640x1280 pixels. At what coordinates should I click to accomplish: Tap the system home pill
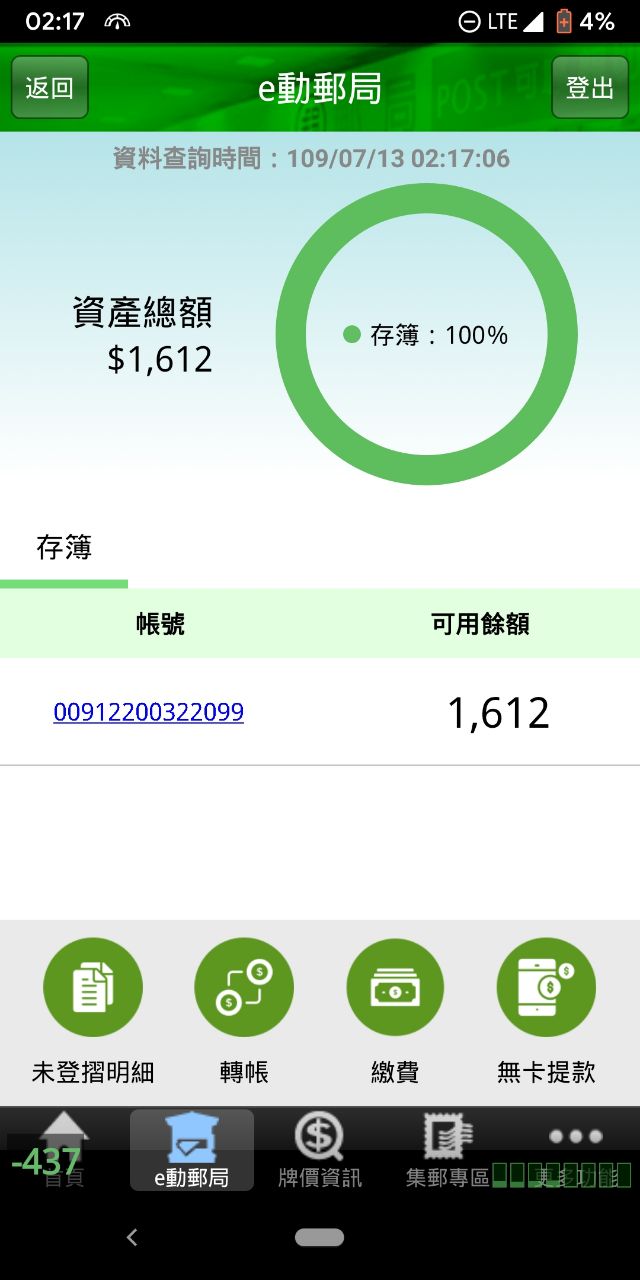[x=320, y=1238]
